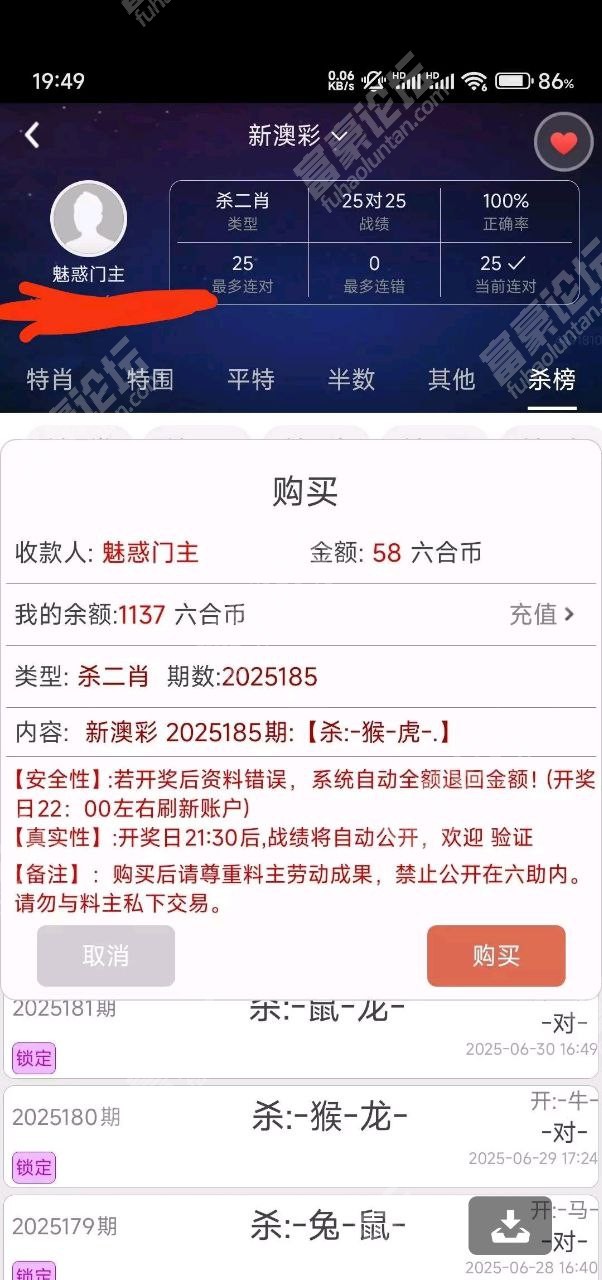Image resolution: width=602 pixels, height=1280 pixels.
Task: Open 充值 to top up balance
Action: [x=542, y=614]
